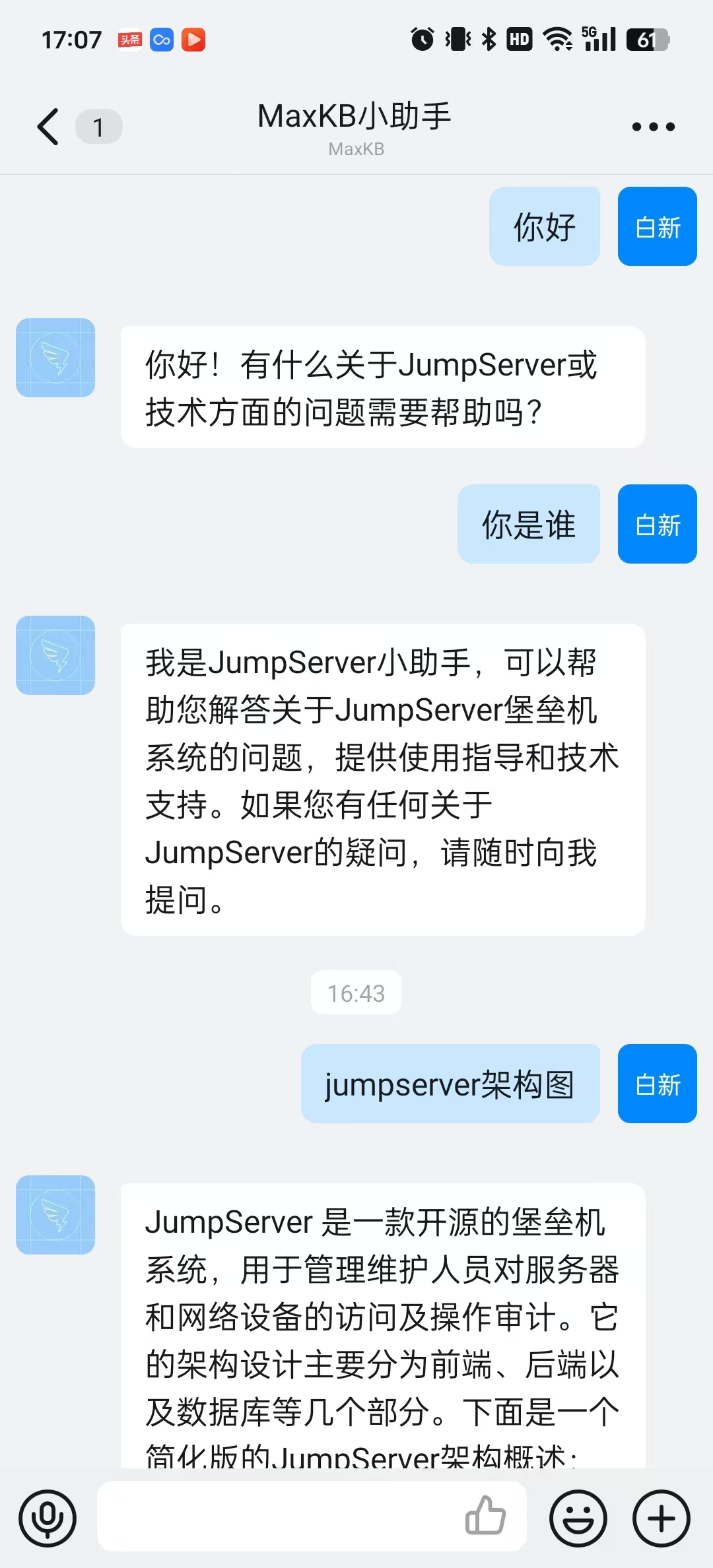This screenshot has height=1568, width=713.
Task: Go back using the back arrow
Action: click(48, 127)
